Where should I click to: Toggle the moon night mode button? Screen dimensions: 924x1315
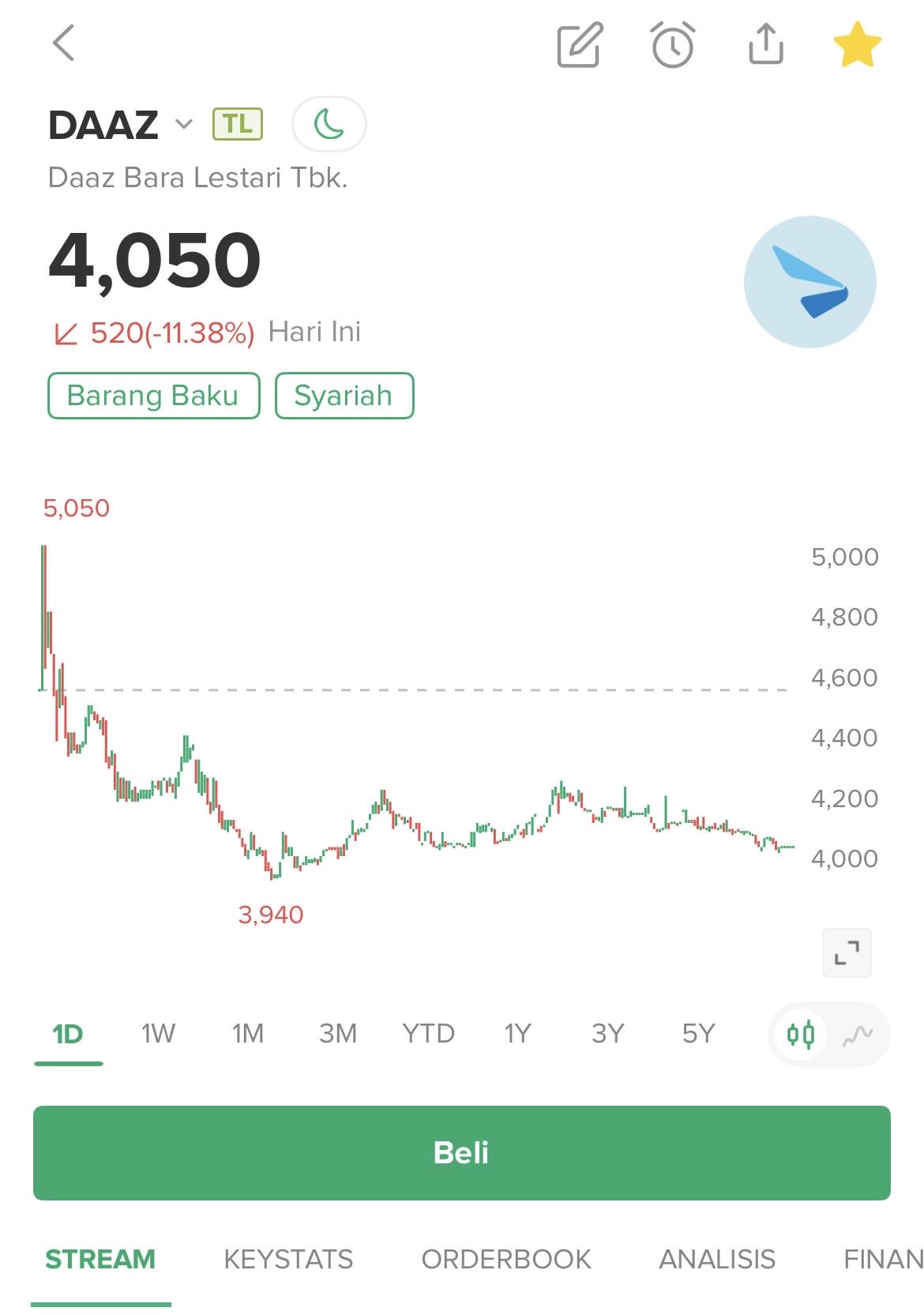(x=329, y=124)
